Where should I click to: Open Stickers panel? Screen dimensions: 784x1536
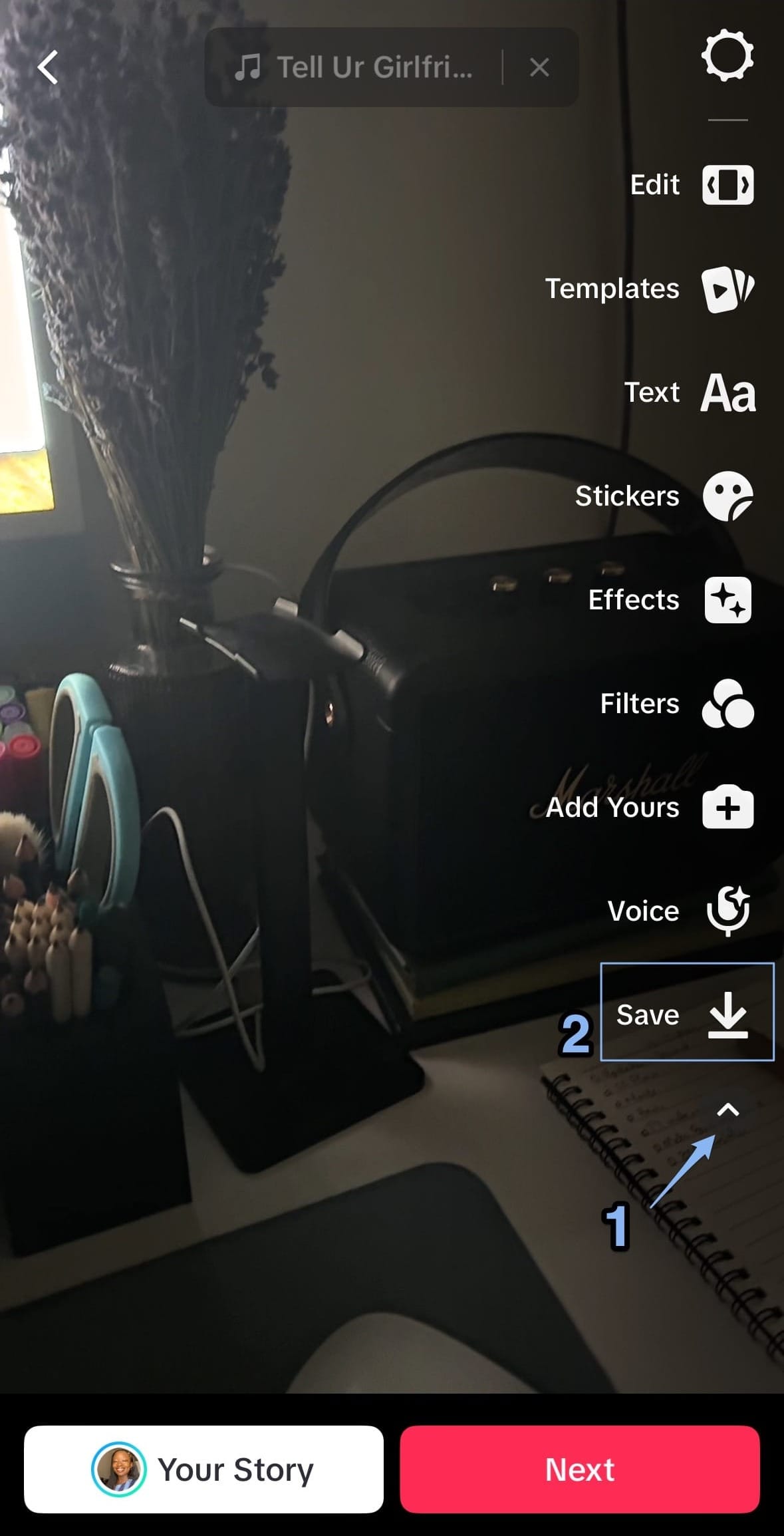tap(727, 496)
